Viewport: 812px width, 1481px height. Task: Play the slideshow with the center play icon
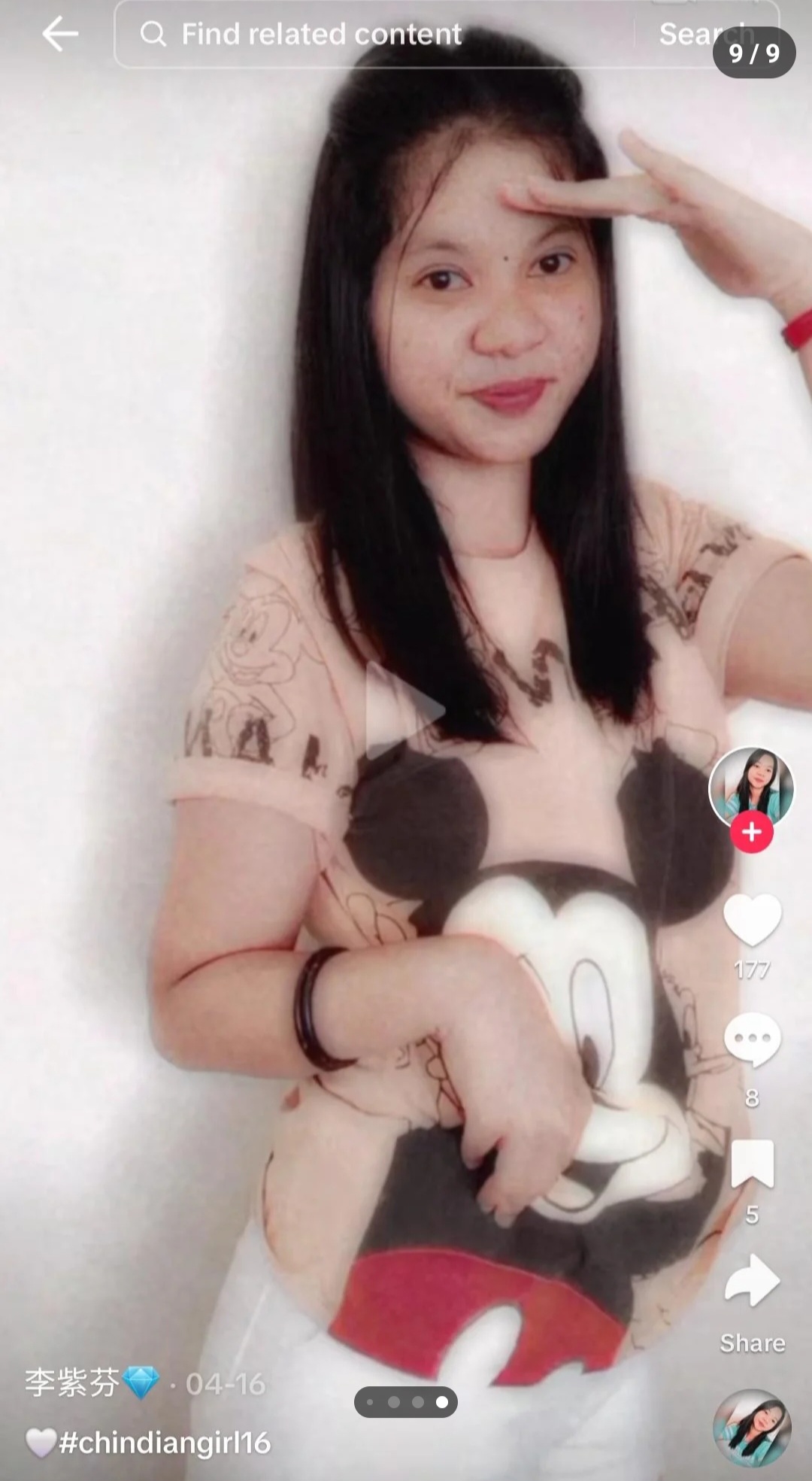point(406,711)
